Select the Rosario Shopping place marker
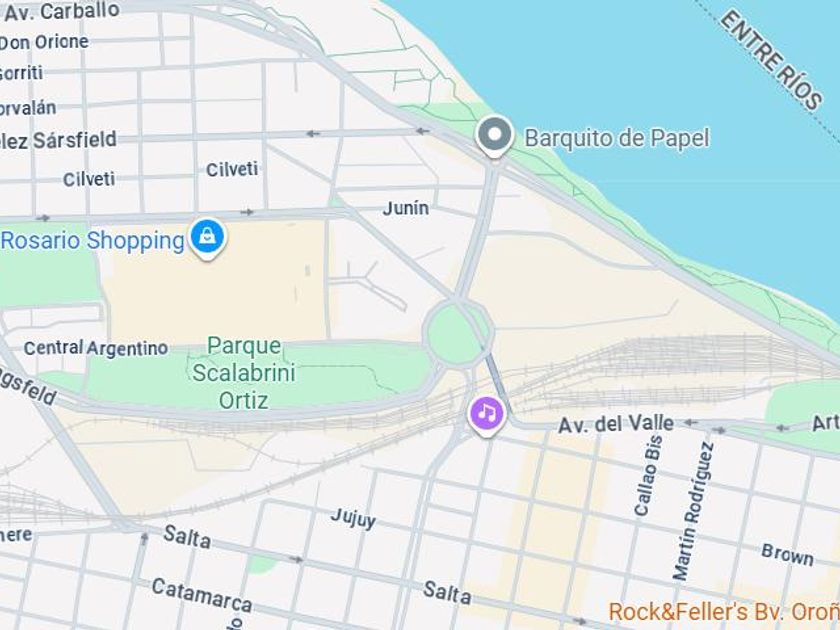This screenshot has height=630, width=840. click(207, 237)
